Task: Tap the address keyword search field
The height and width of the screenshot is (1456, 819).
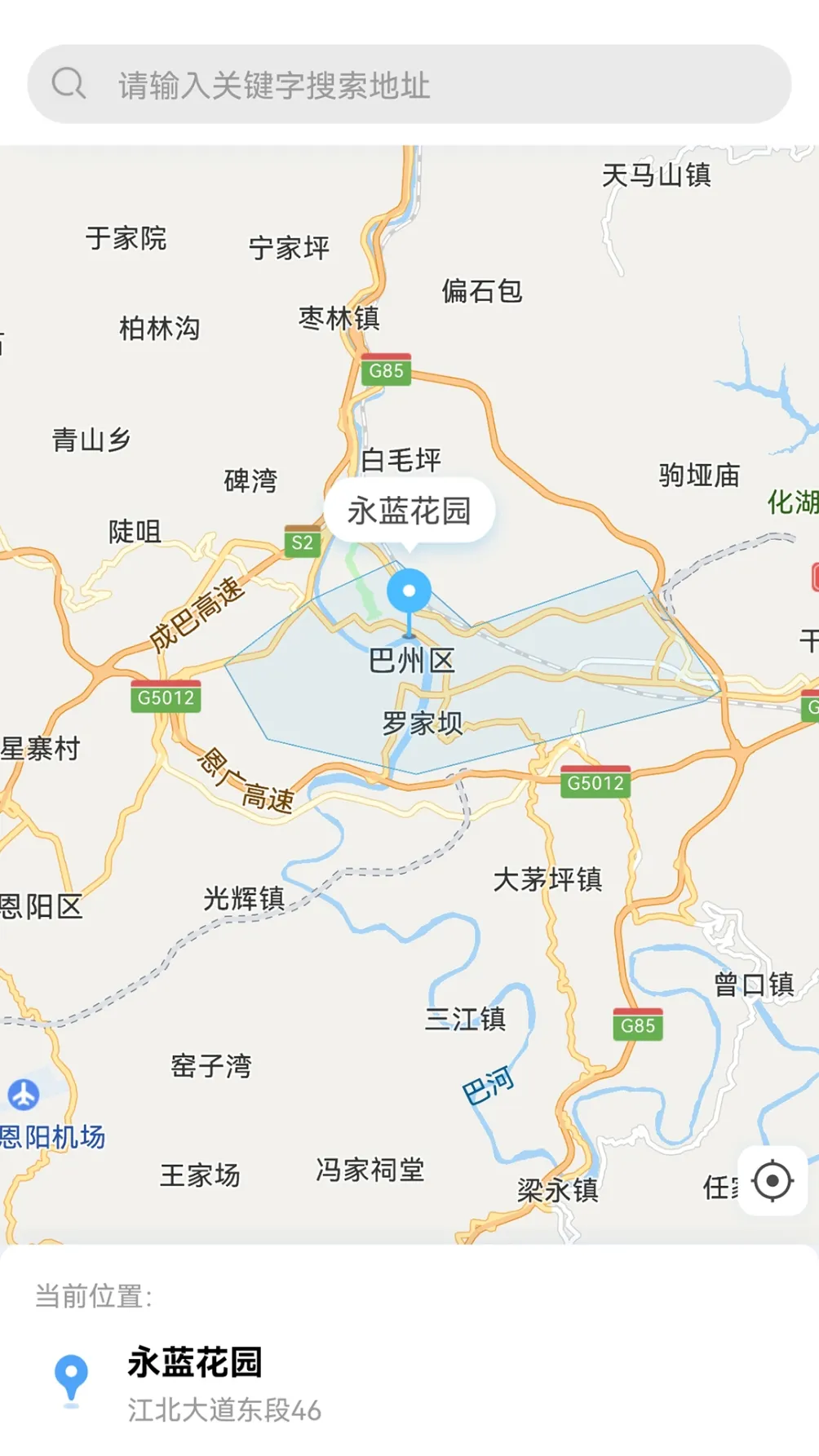Action: click(408, 85)
